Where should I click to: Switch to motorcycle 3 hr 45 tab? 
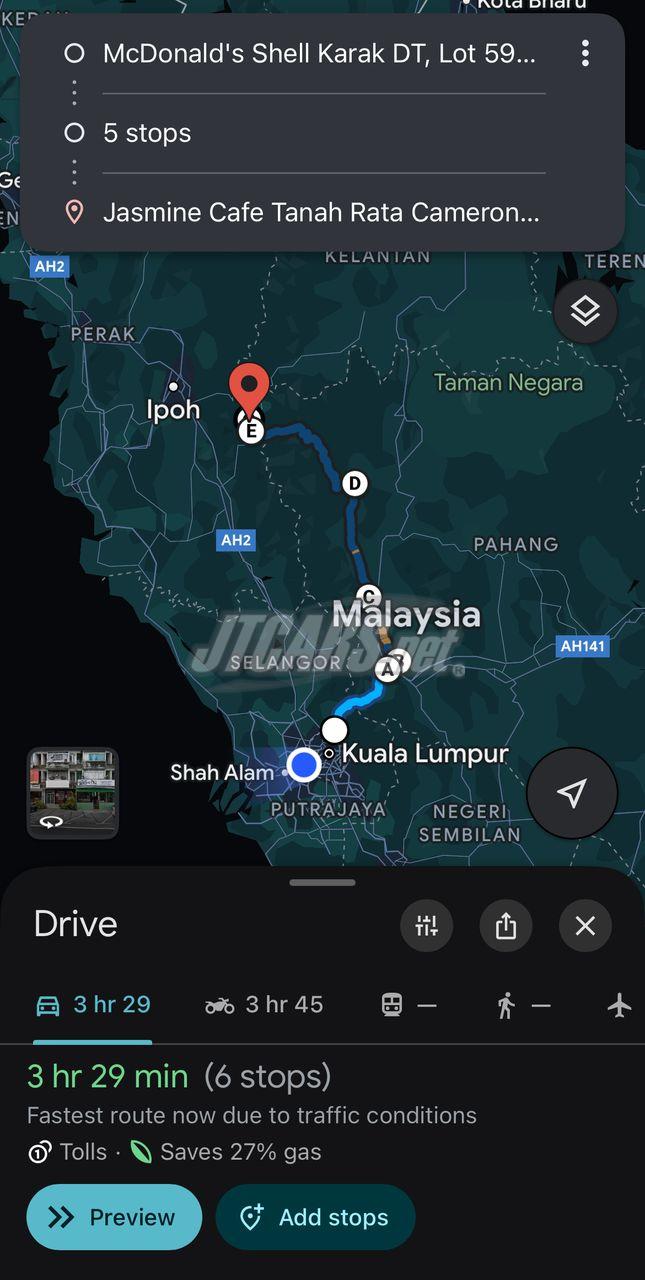pyautogui.click(x=264, y=1005)
